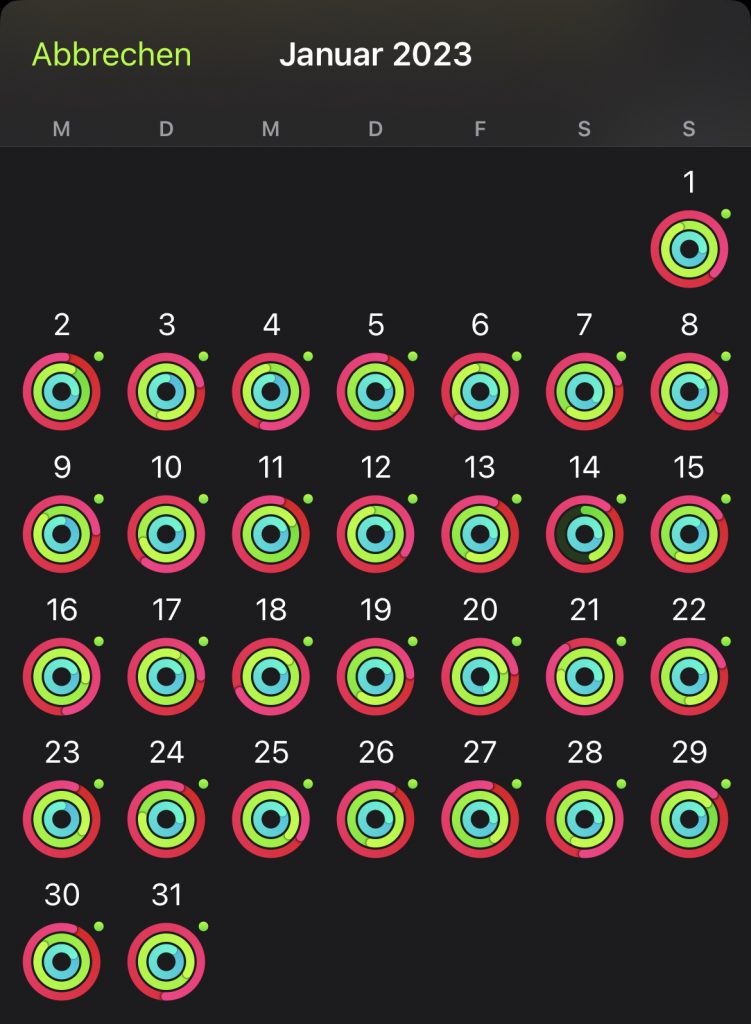Viewport: 751px width, 1024px height.
Task: Tap the Januar 2023 month title
Action: [375, 54]
